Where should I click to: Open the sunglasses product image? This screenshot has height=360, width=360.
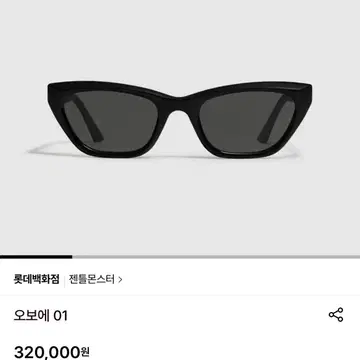(180, 127)
